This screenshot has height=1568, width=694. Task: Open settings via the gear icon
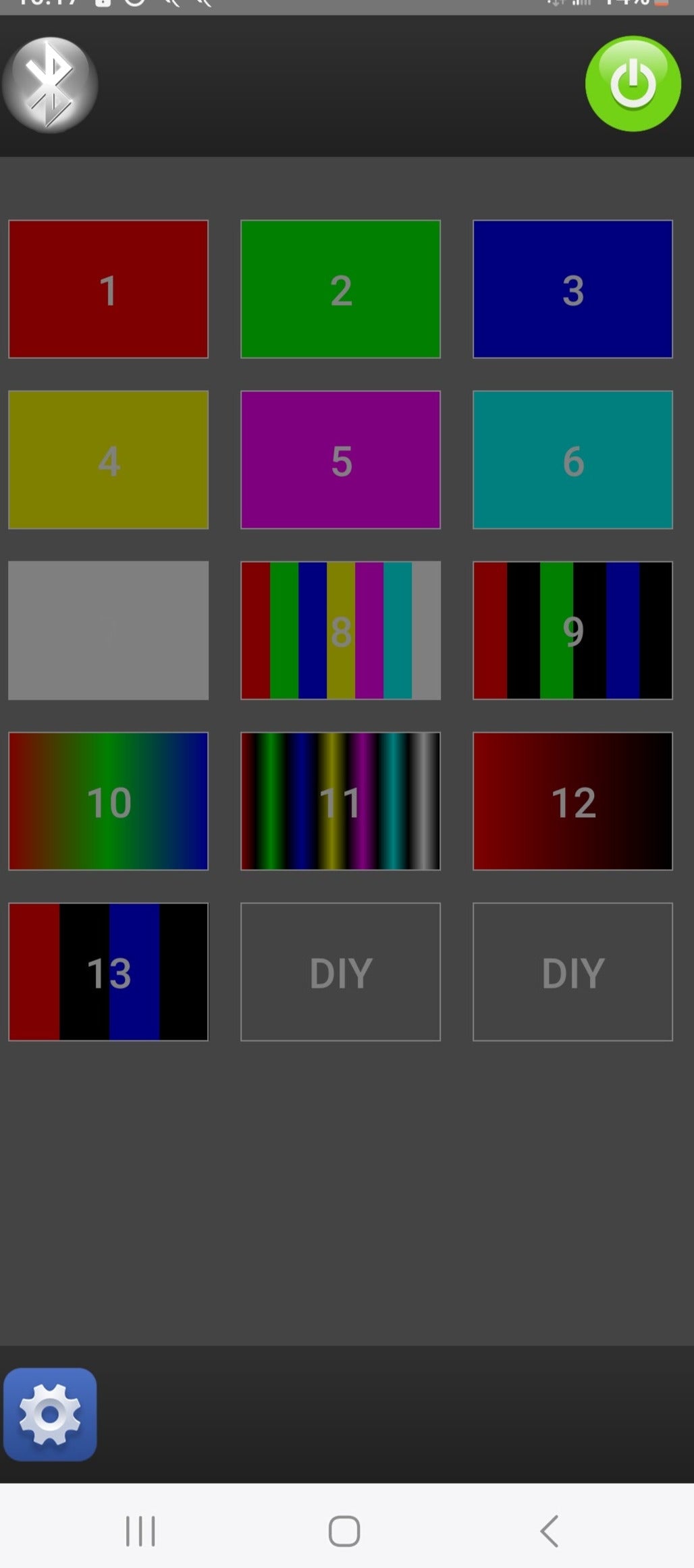[50, 1414]
